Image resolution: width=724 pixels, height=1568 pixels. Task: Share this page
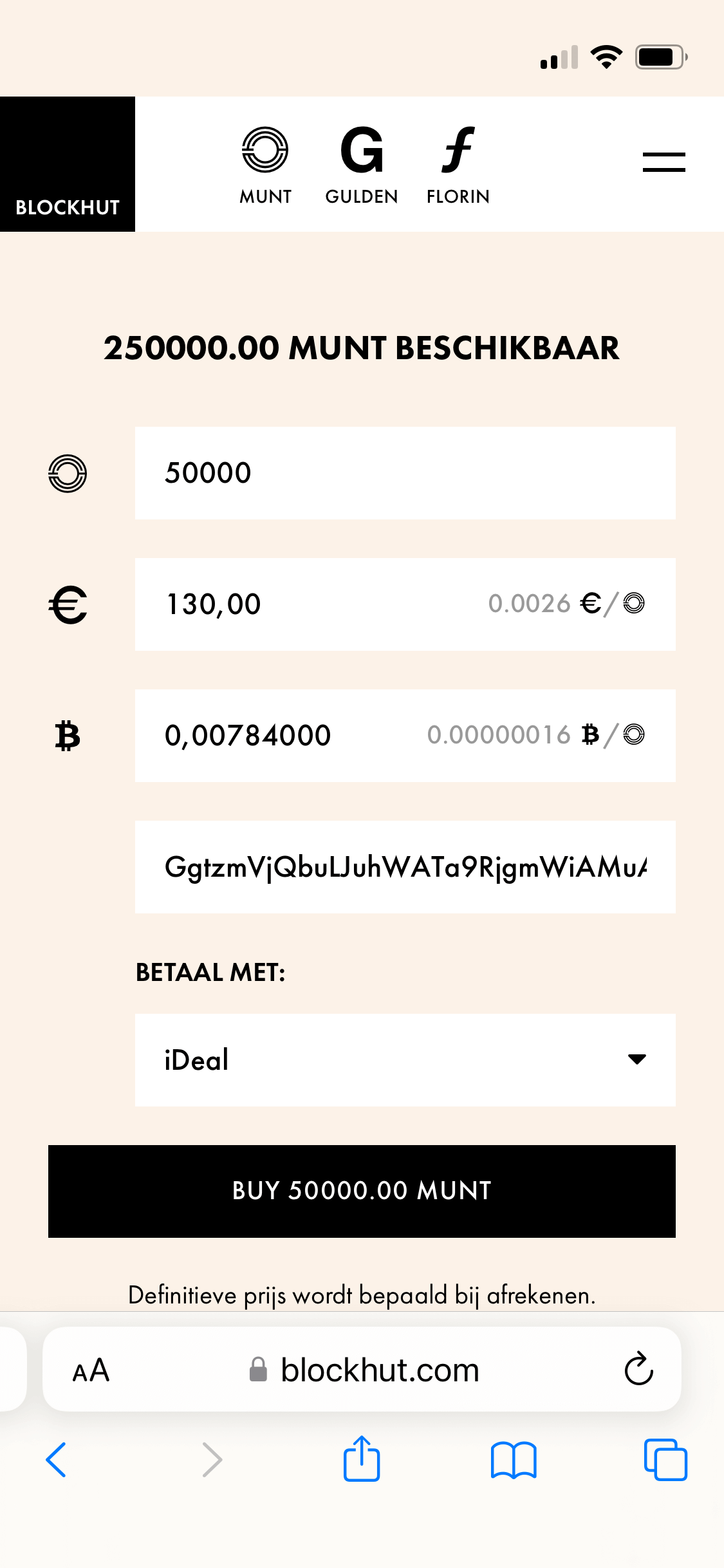(362, 1459)
